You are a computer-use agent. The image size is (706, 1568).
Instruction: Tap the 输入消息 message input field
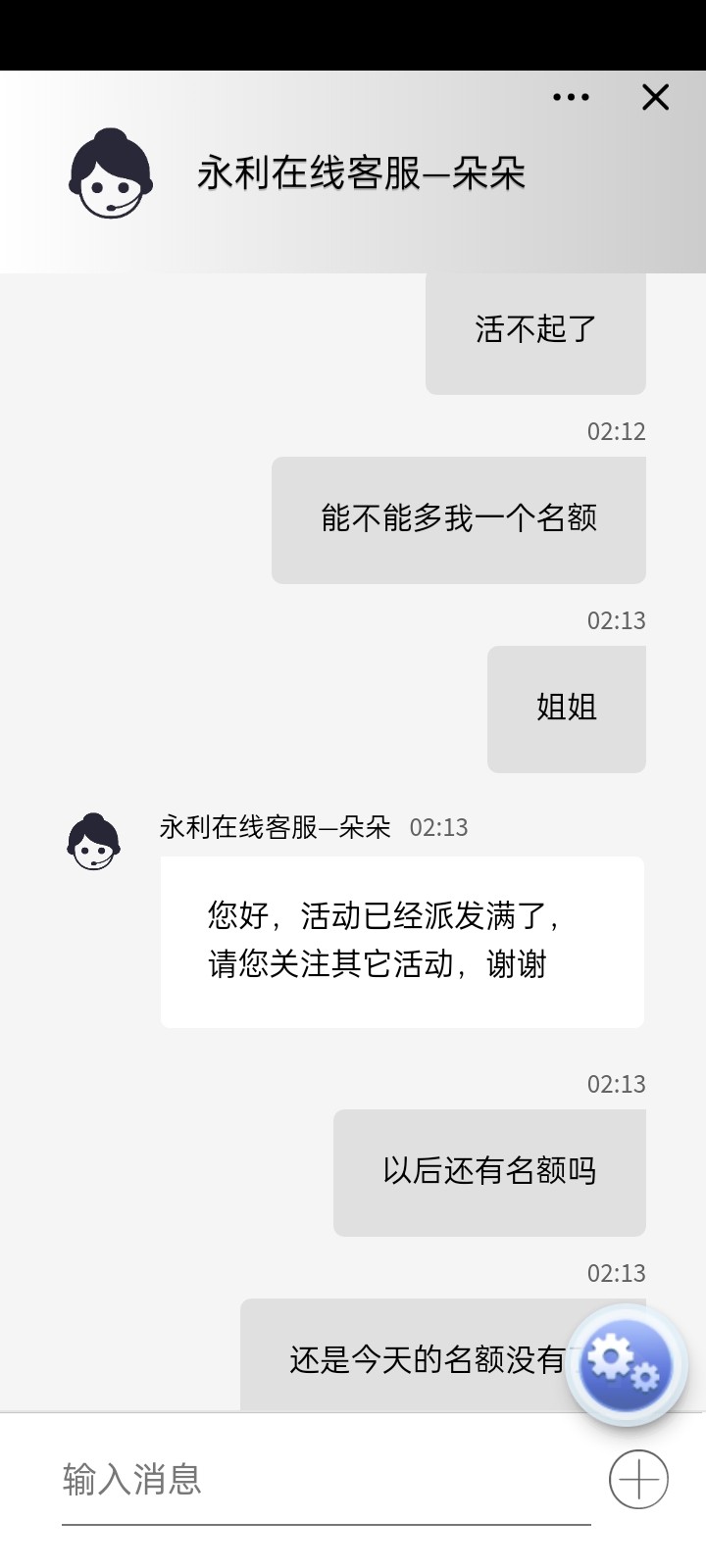pyautogui.click(x=326, y=1479)
